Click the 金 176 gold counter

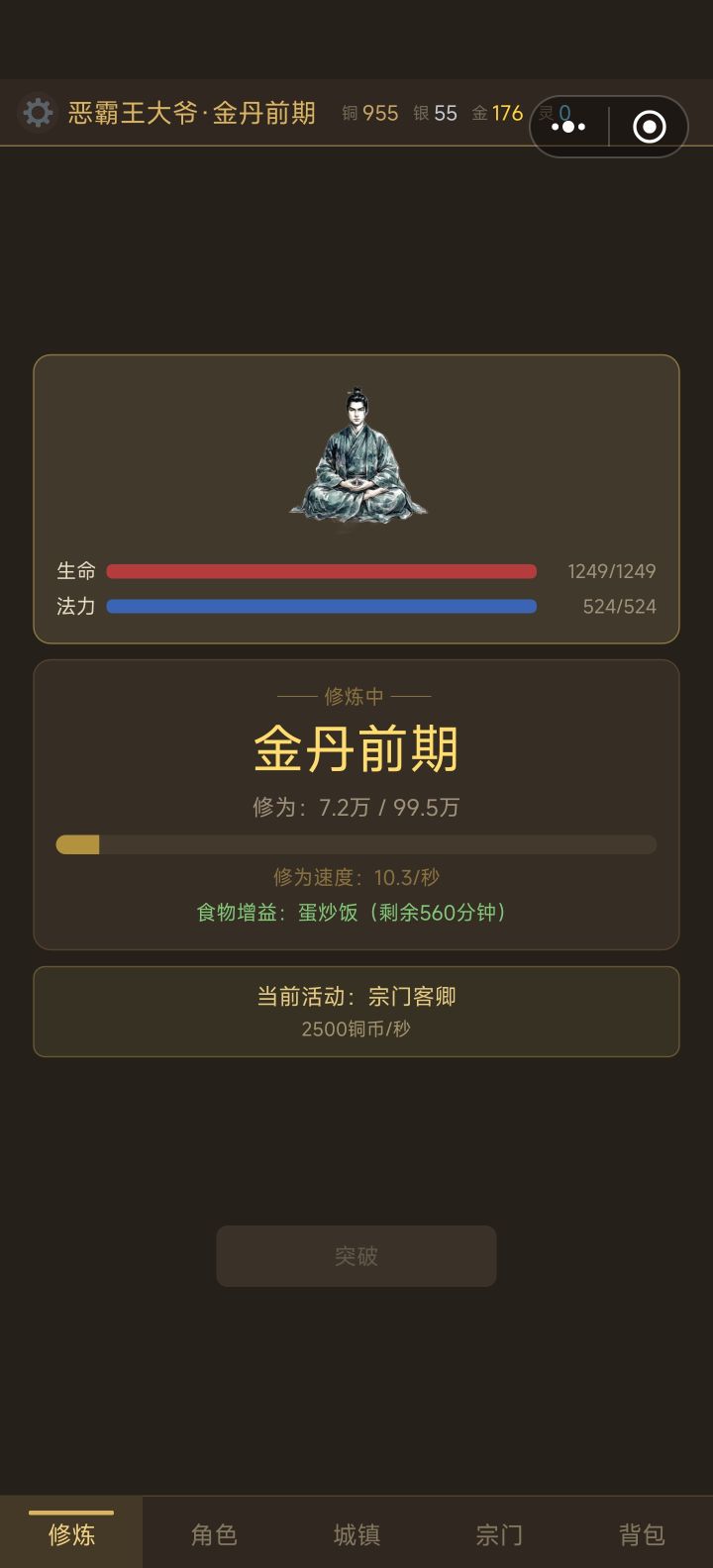(497, 113)
